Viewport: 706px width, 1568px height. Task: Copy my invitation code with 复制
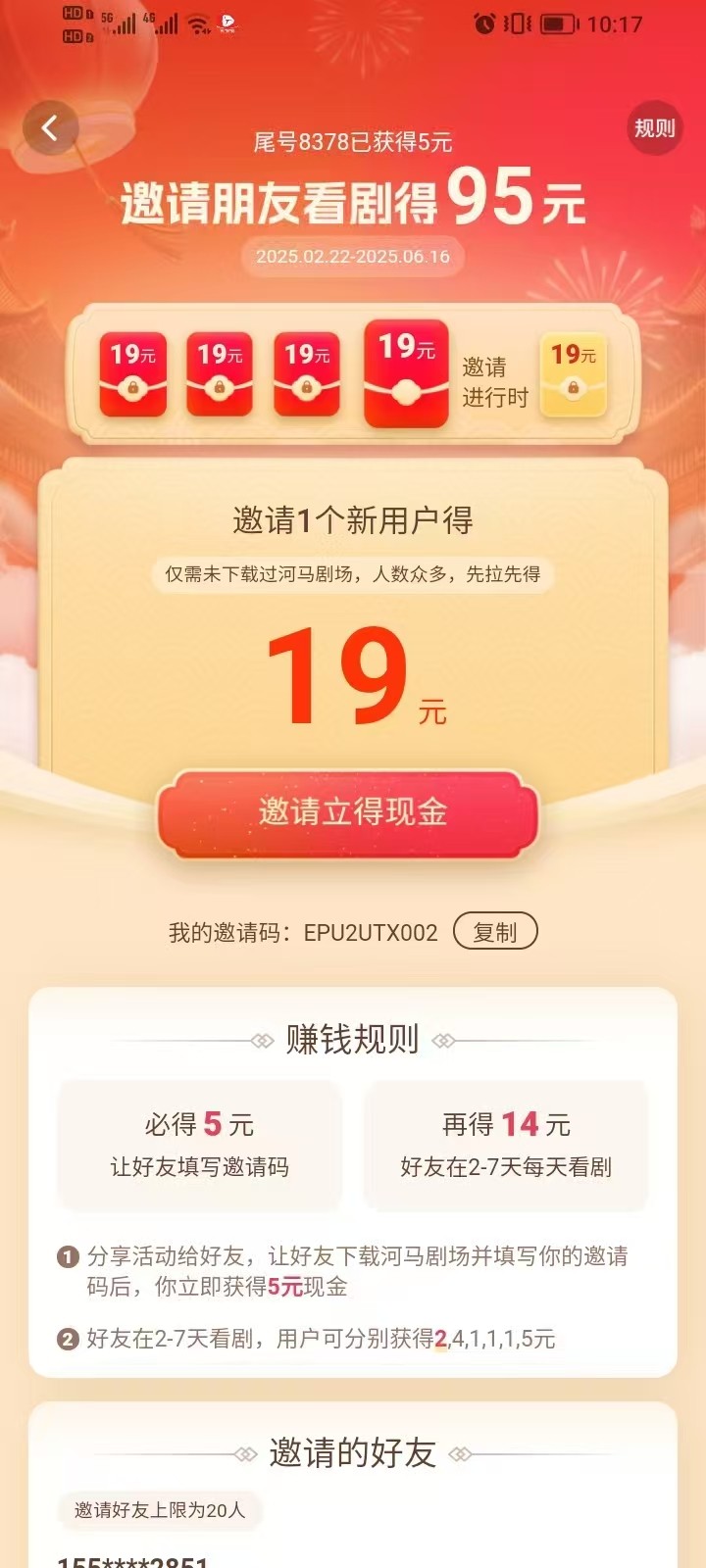[495, 932]
